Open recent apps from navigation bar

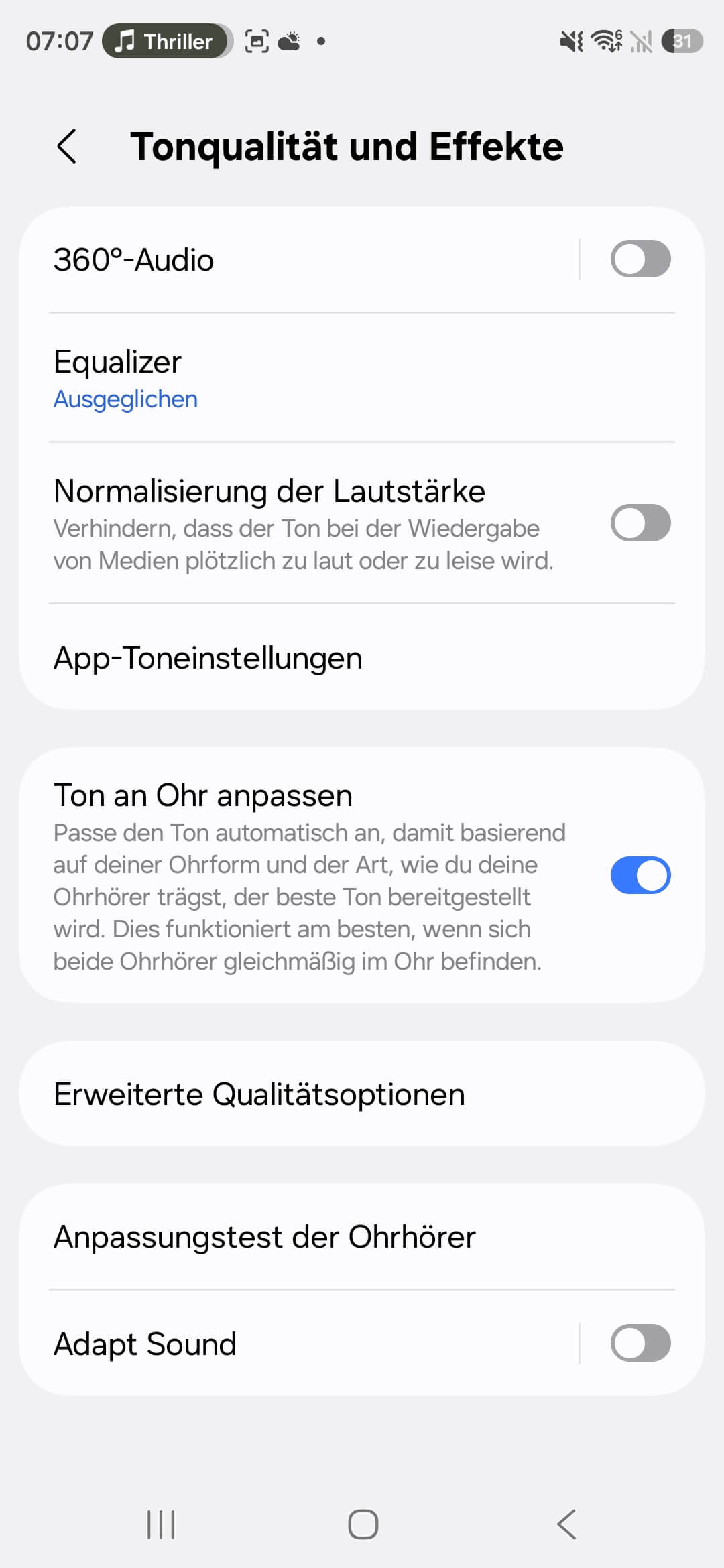pos(161,1524)
